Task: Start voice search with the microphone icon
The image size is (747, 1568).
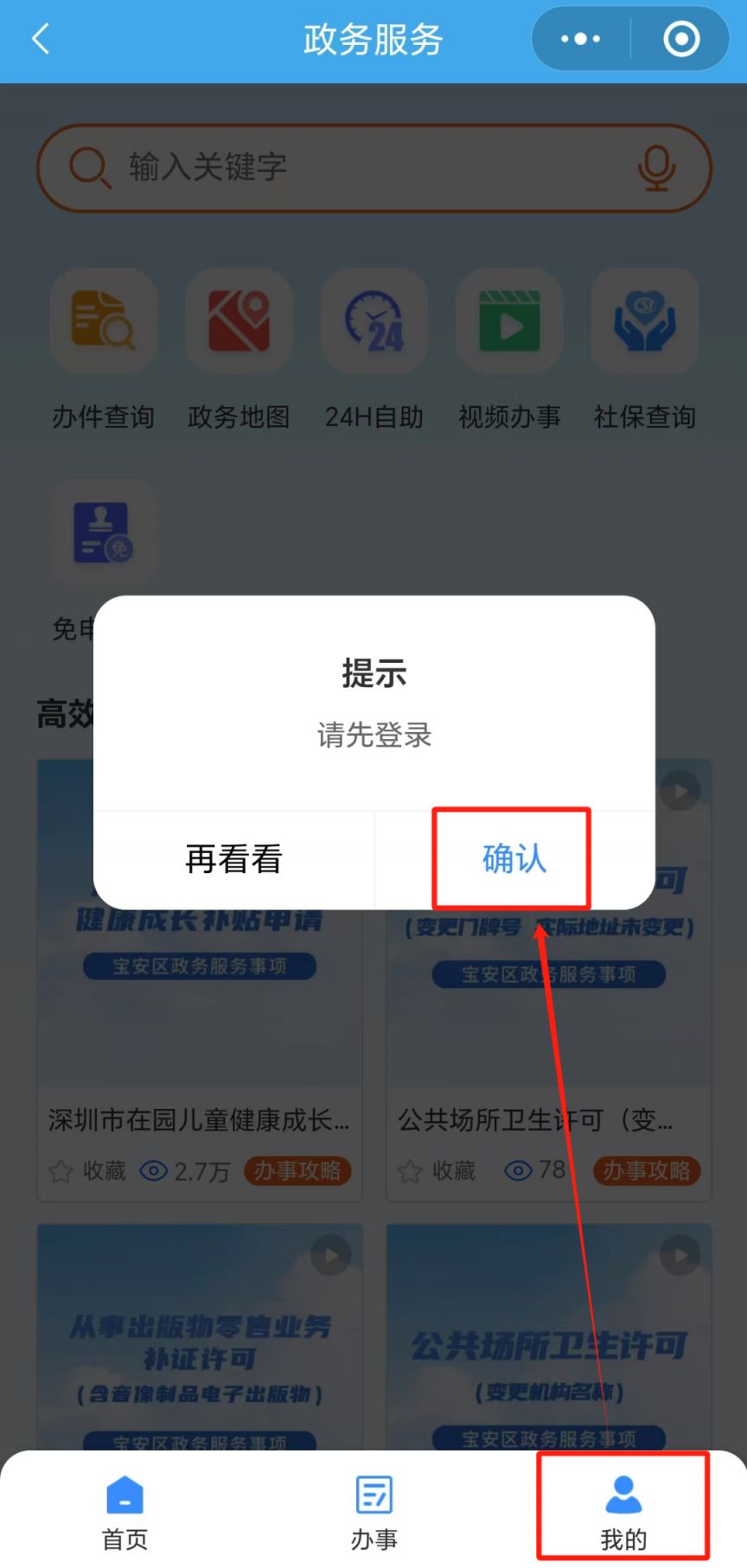Action: coord(656,167)
